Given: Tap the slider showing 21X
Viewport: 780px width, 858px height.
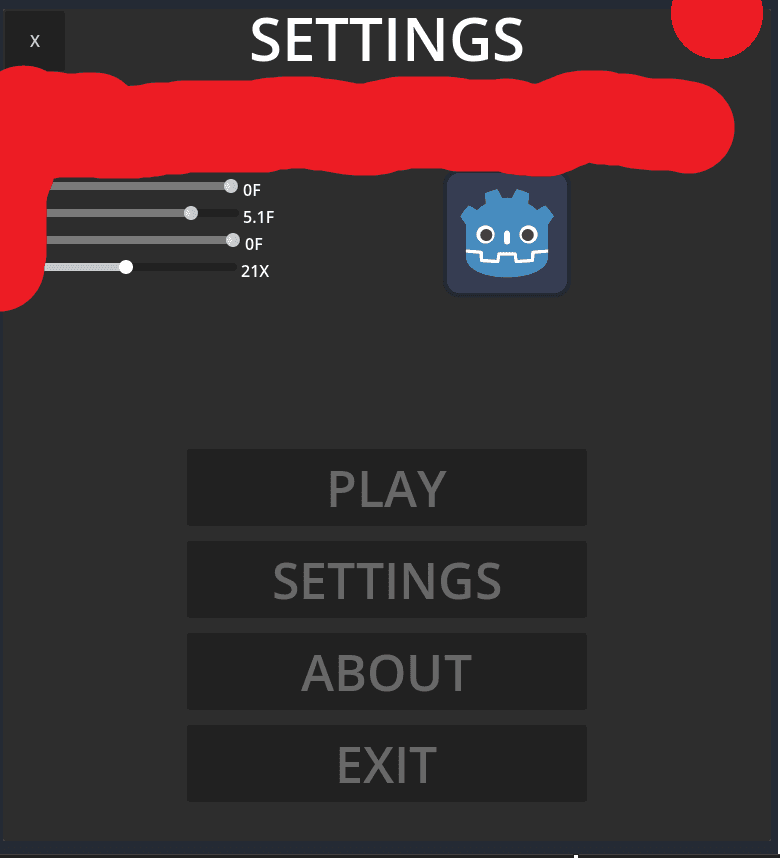Looking at the screenshot, I should (126, 267).
